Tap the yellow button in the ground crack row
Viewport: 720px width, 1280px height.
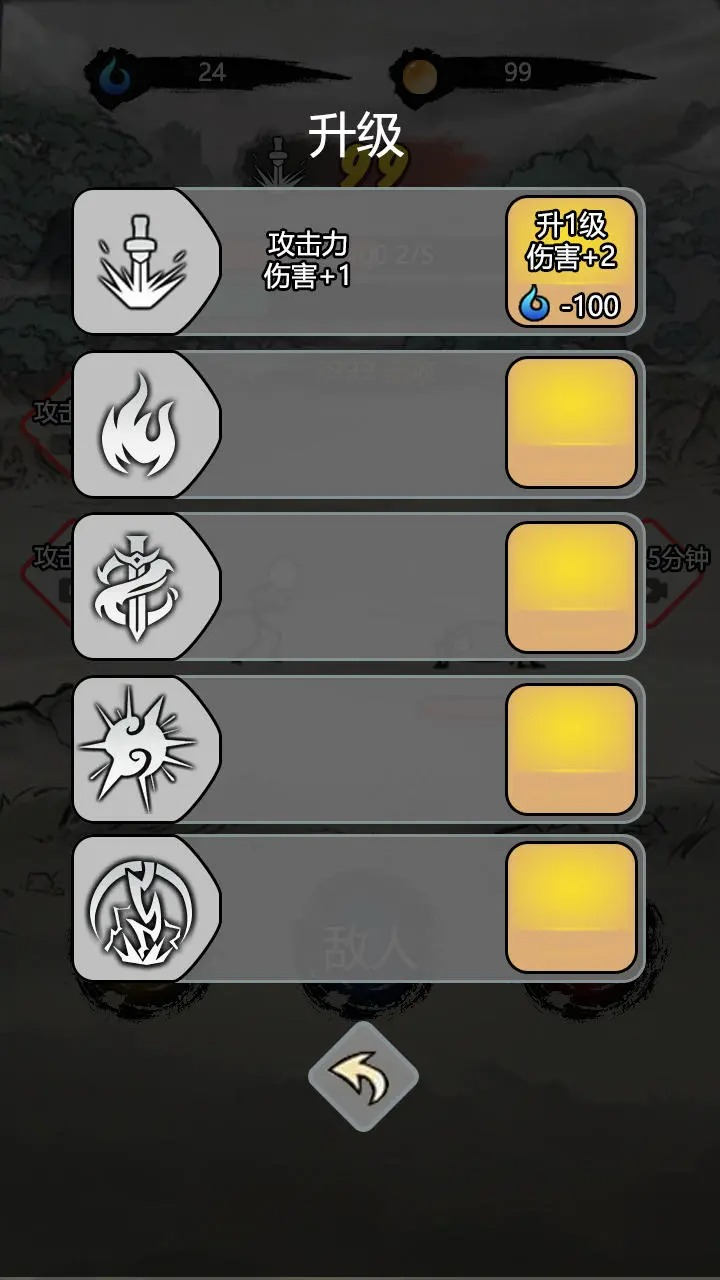pyautogui.click(x=571, y=908)
